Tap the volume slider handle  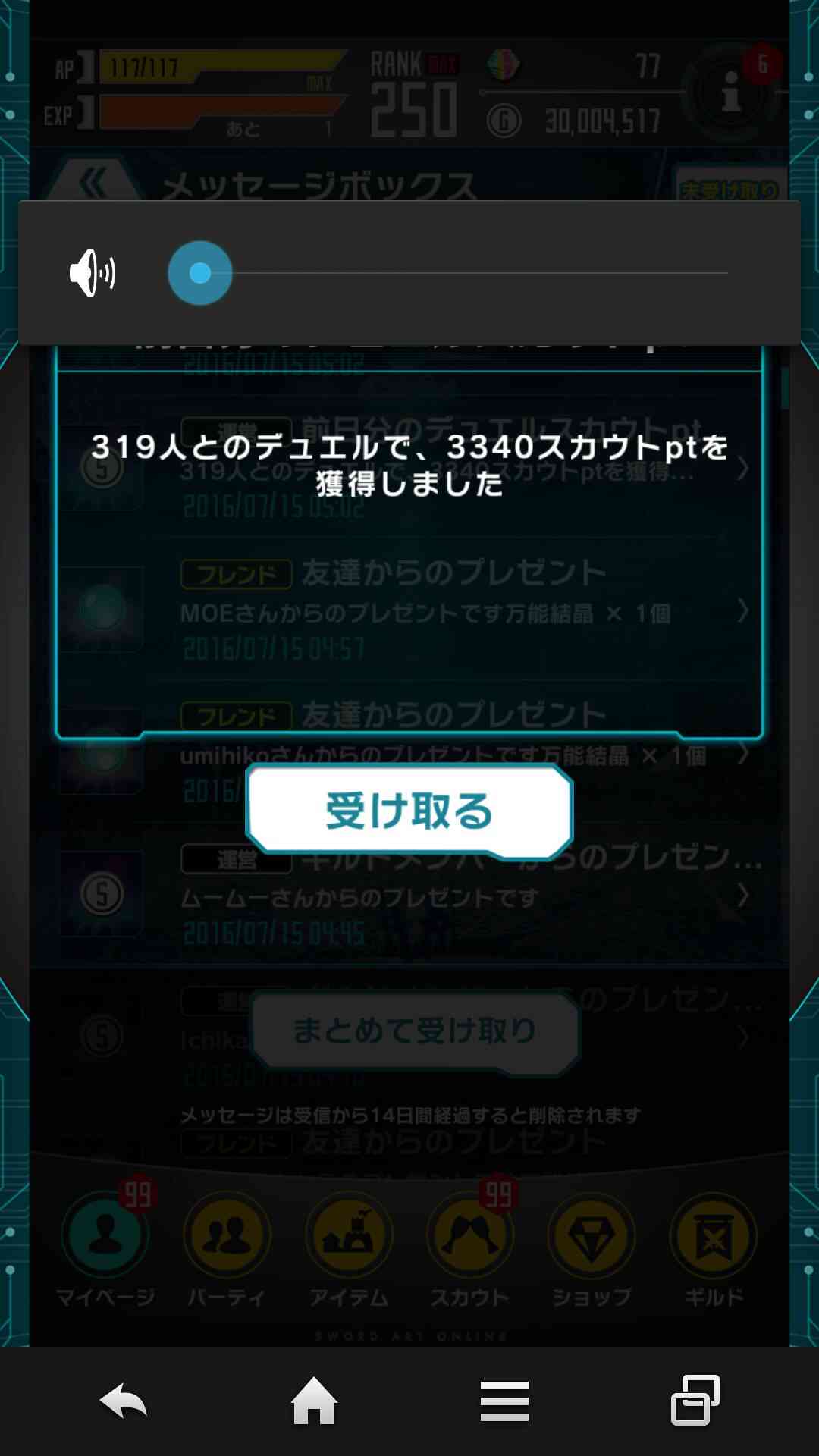point(200,273)
